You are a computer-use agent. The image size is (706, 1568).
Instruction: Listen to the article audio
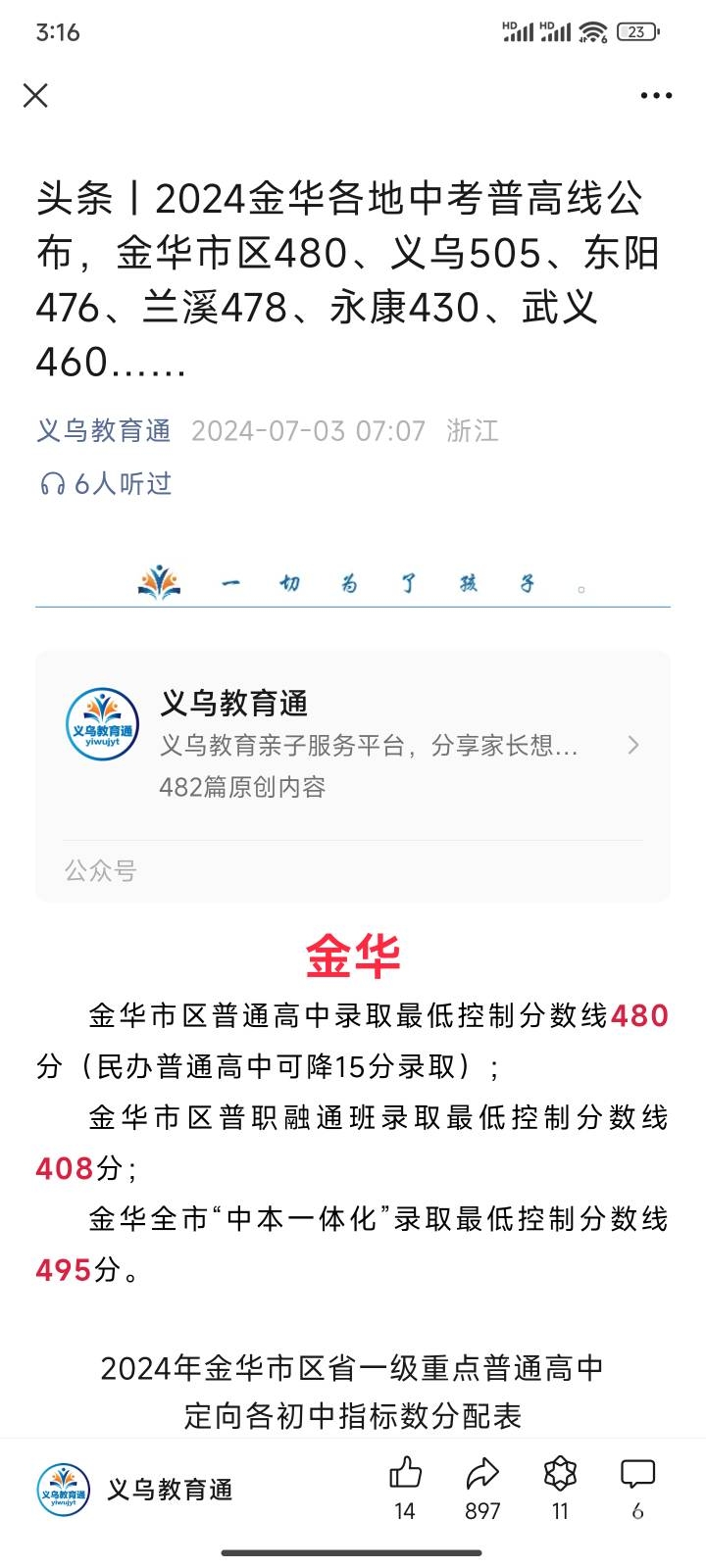point(105,483)
